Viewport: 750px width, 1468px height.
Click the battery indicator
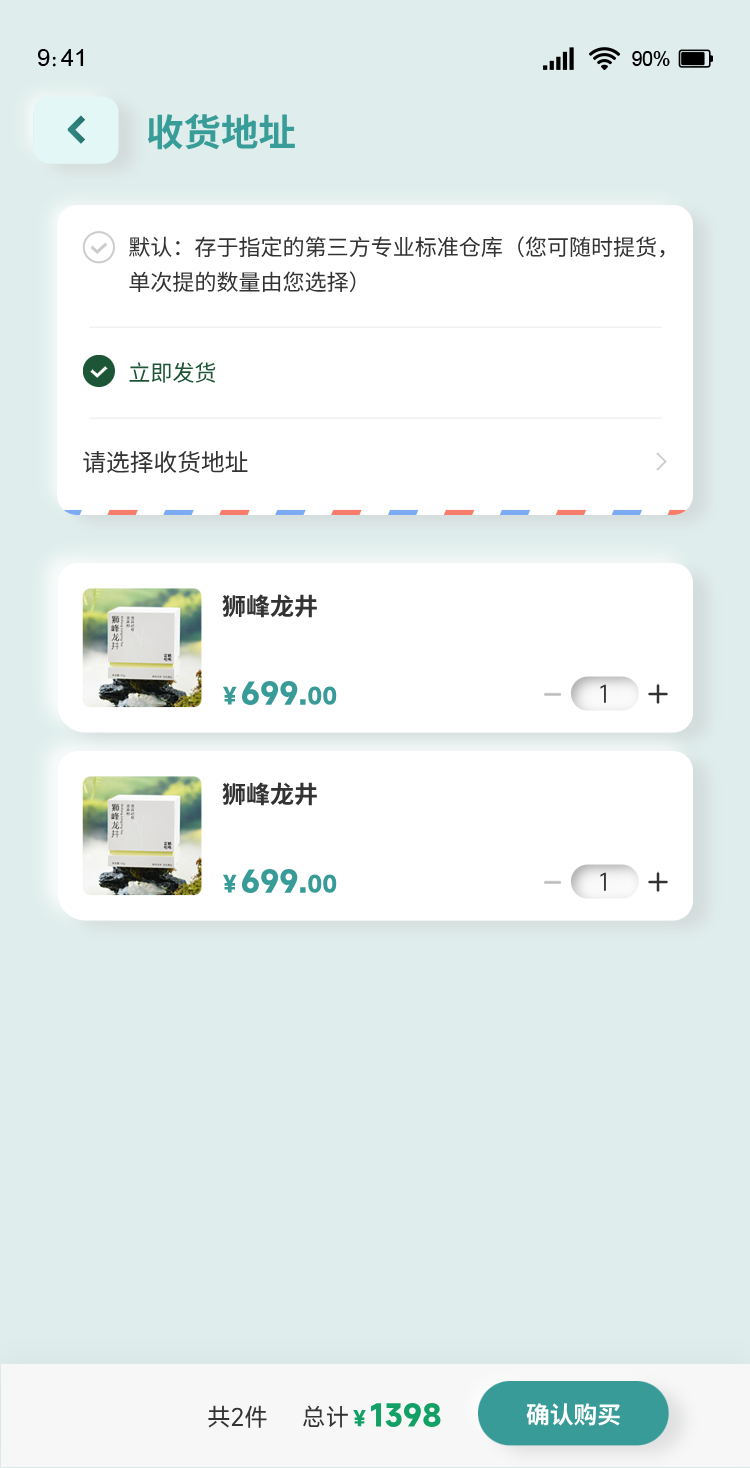[696, 59]
